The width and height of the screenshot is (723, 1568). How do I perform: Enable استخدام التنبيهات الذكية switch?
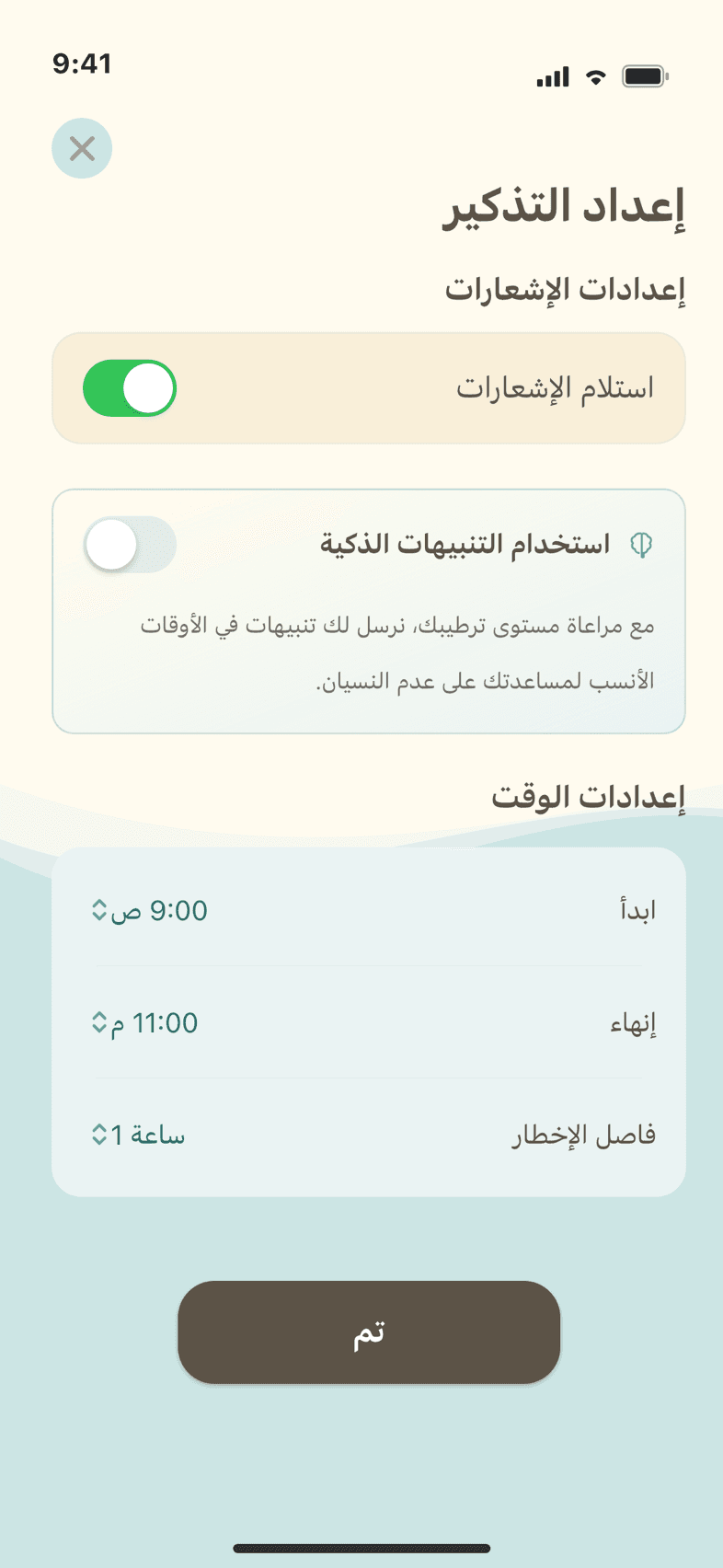130,545
